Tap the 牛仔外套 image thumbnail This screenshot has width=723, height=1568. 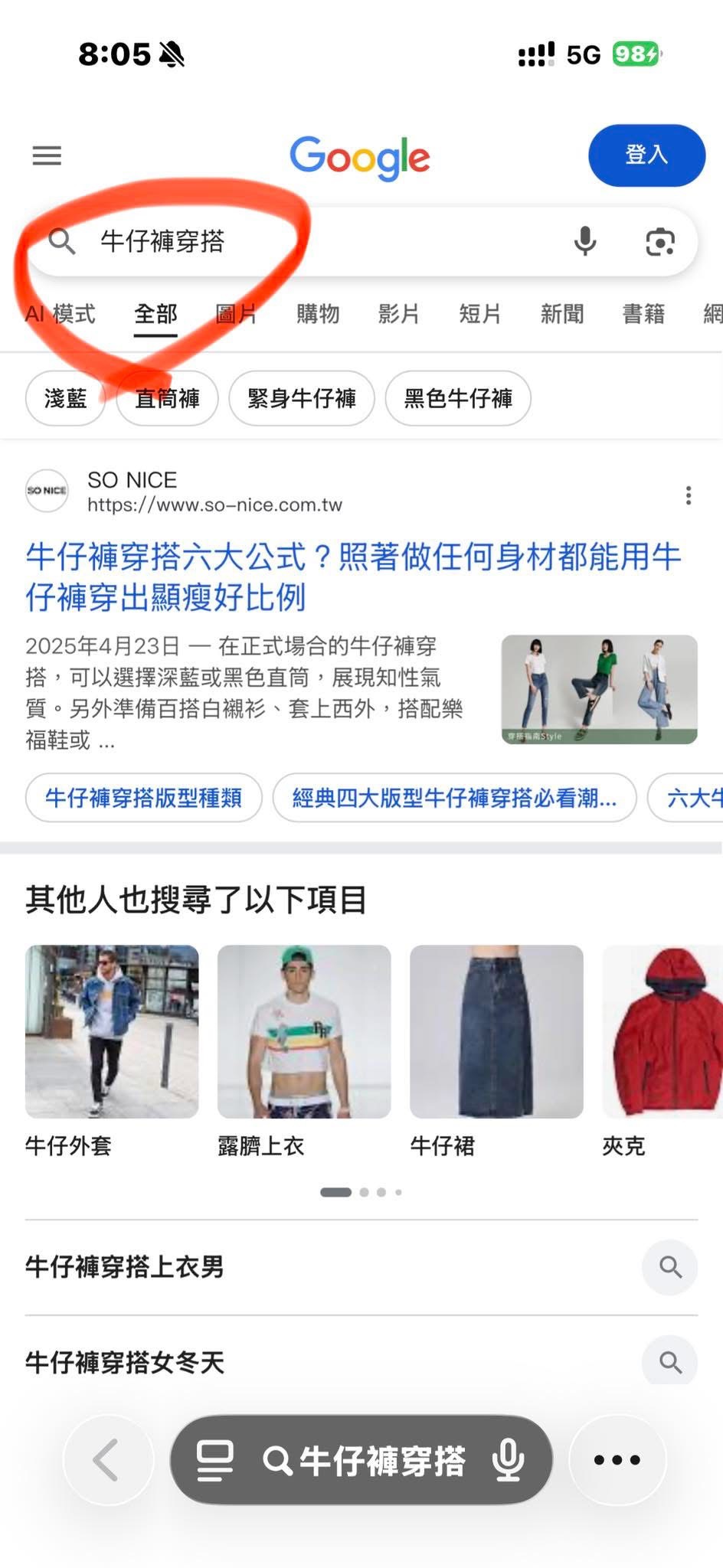tap(111, 1032)
